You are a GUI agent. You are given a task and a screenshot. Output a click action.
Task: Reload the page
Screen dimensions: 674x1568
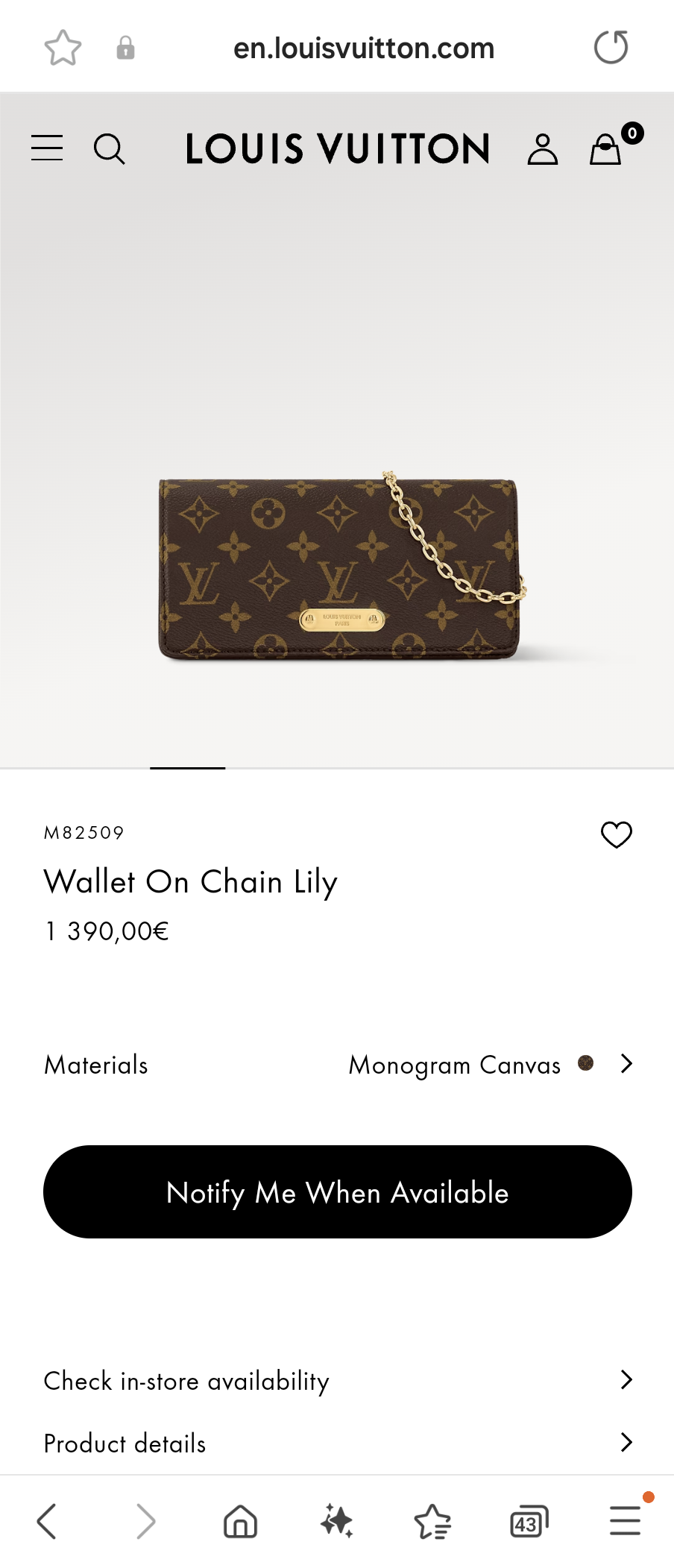tap(611, 47)
